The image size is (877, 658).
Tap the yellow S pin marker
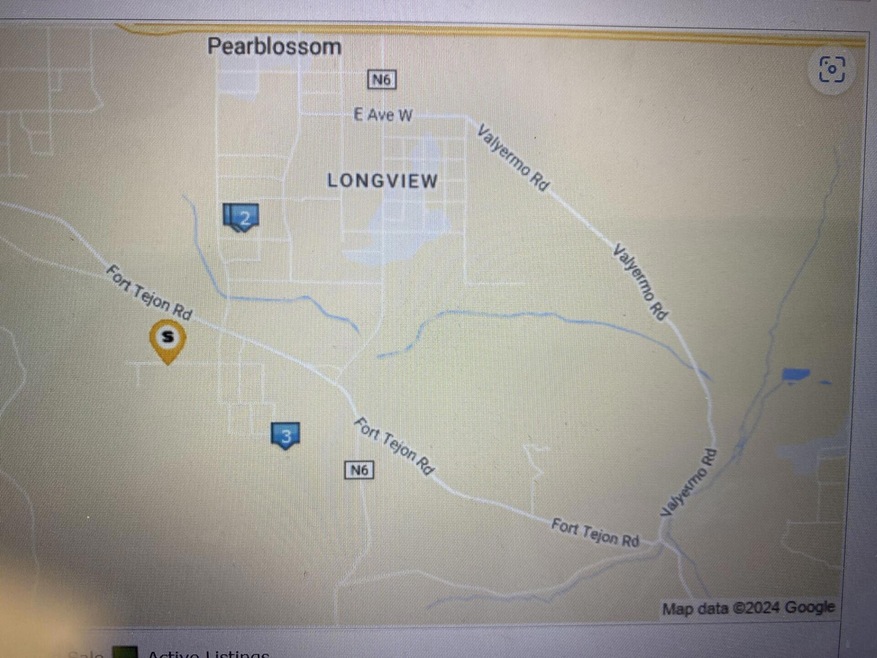point(167,339)
